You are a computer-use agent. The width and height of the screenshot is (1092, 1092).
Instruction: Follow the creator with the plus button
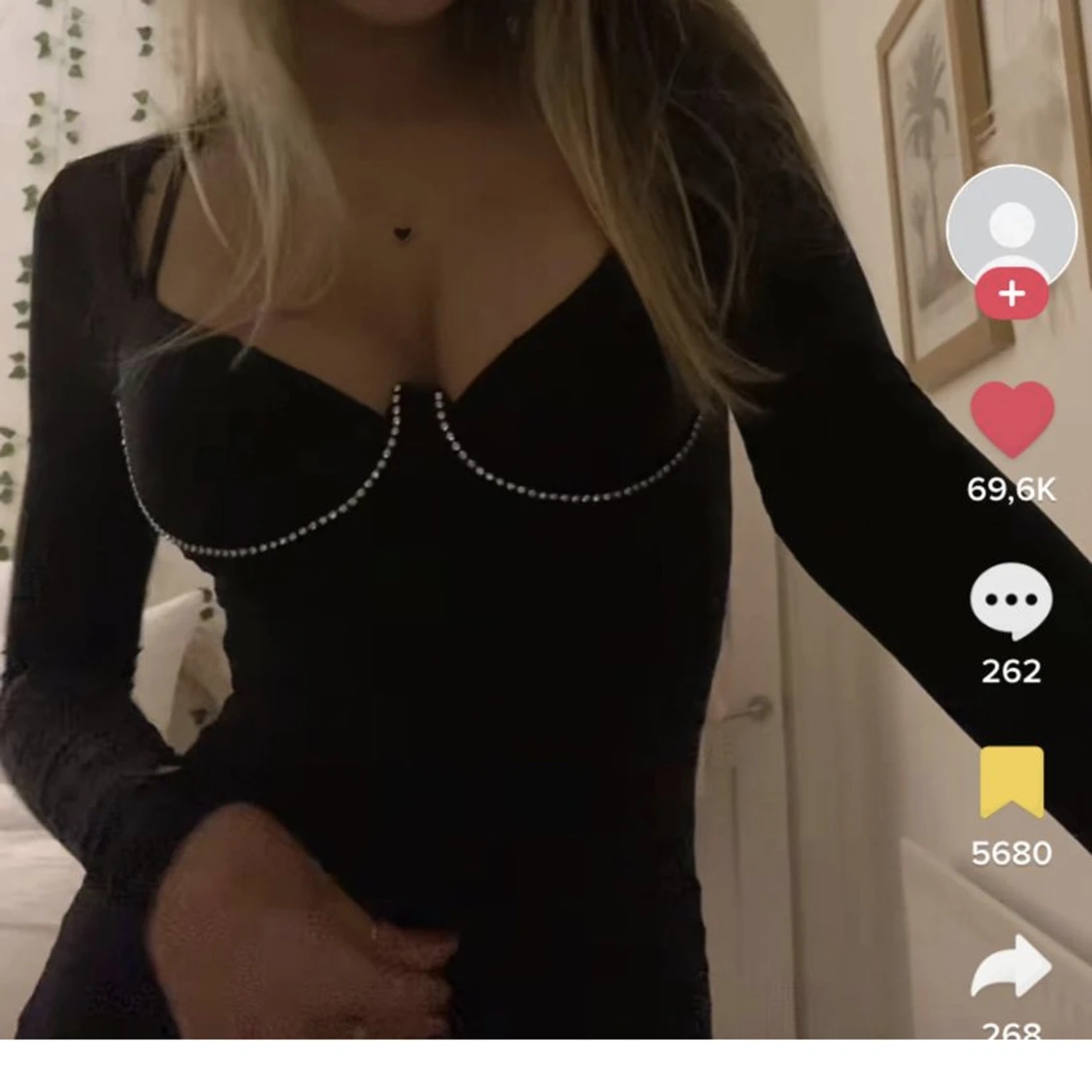[1011, 293]
